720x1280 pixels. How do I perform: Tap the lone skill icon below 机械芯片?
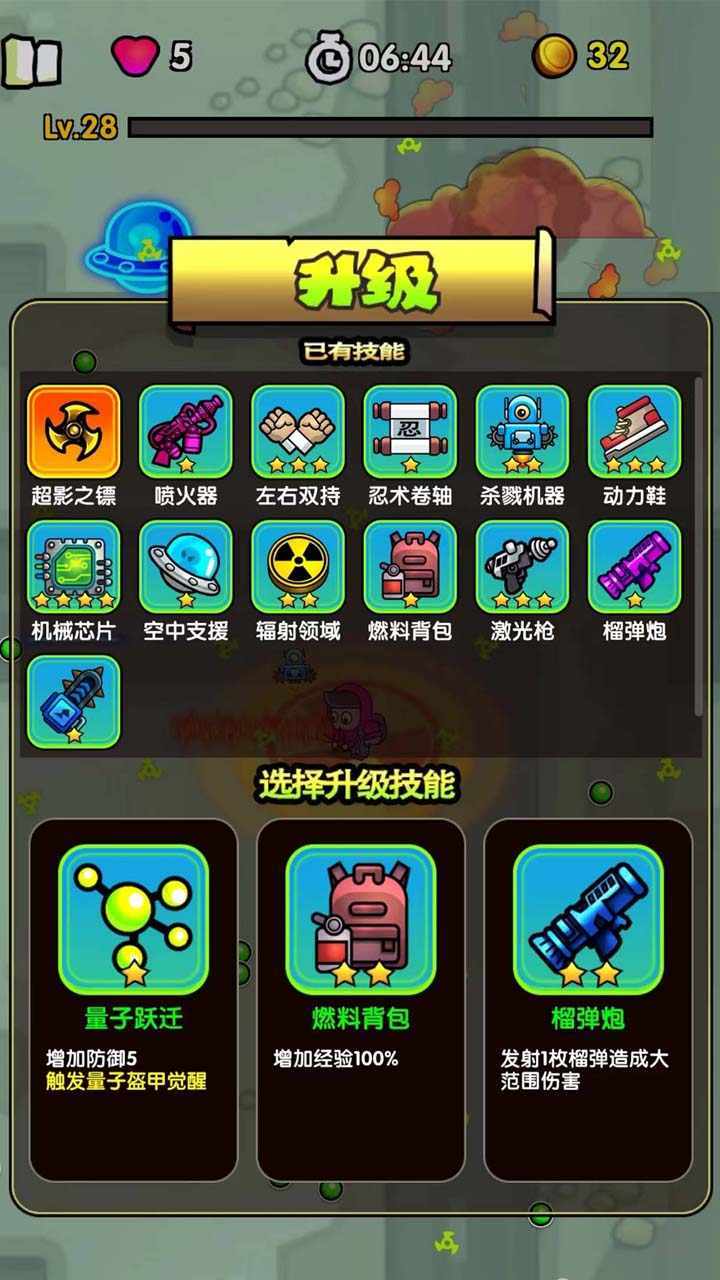[72, 702]
